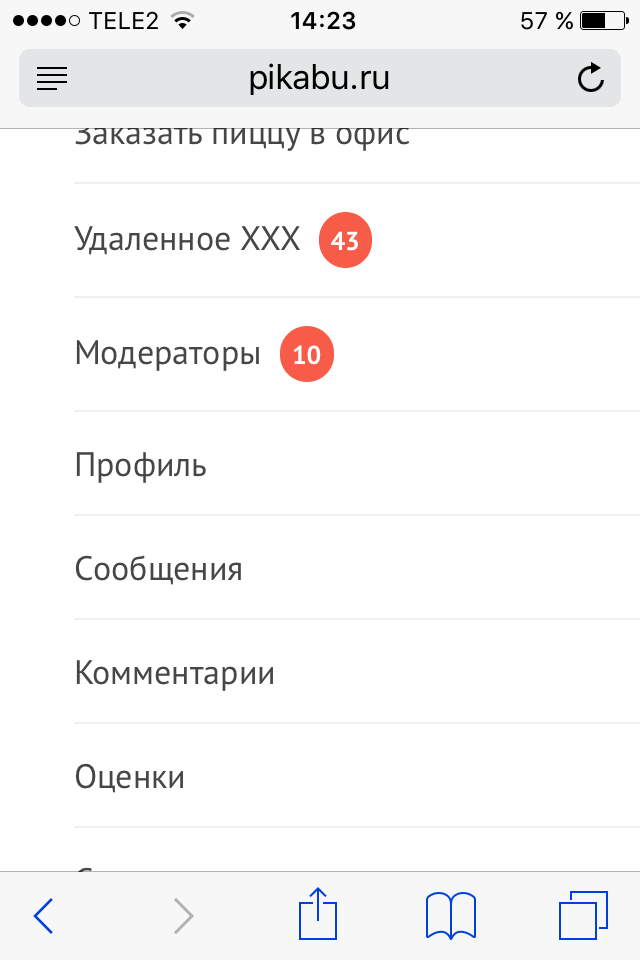Go back to the previous page
Screen dimensions: 640x960
point(43,915)
